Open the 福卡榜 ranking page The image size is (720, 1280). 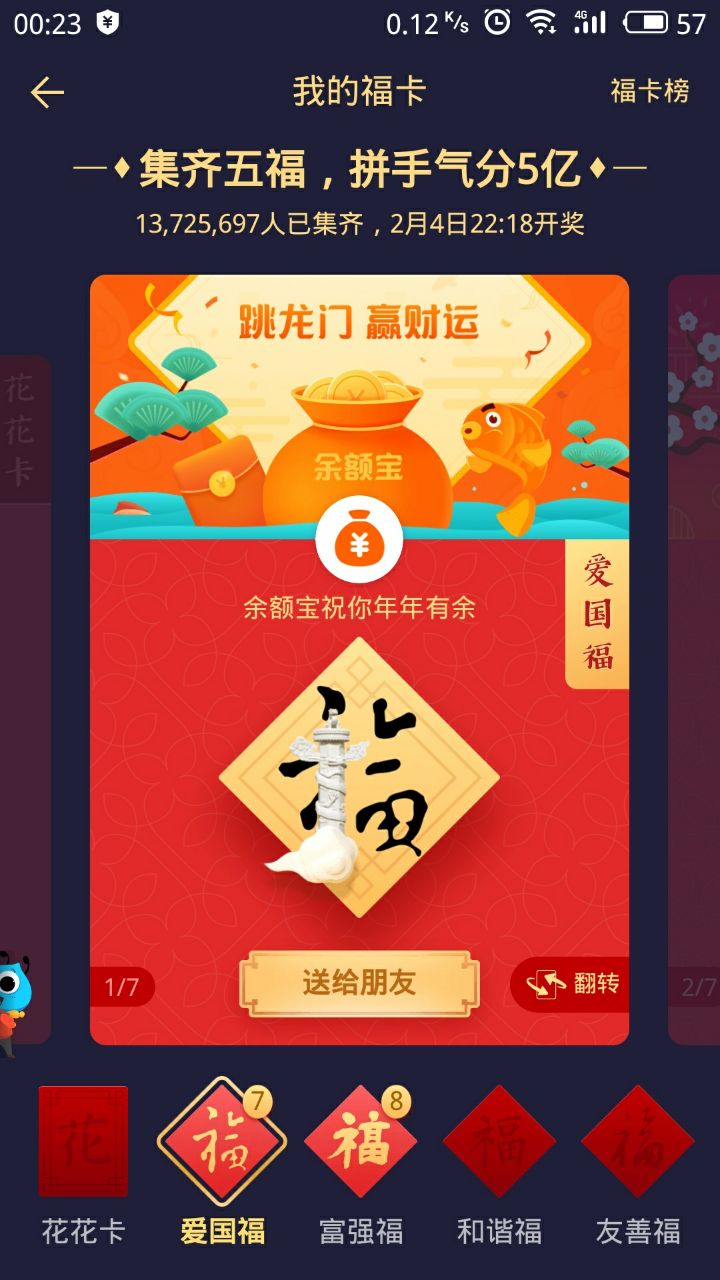[x=650, y=91]
